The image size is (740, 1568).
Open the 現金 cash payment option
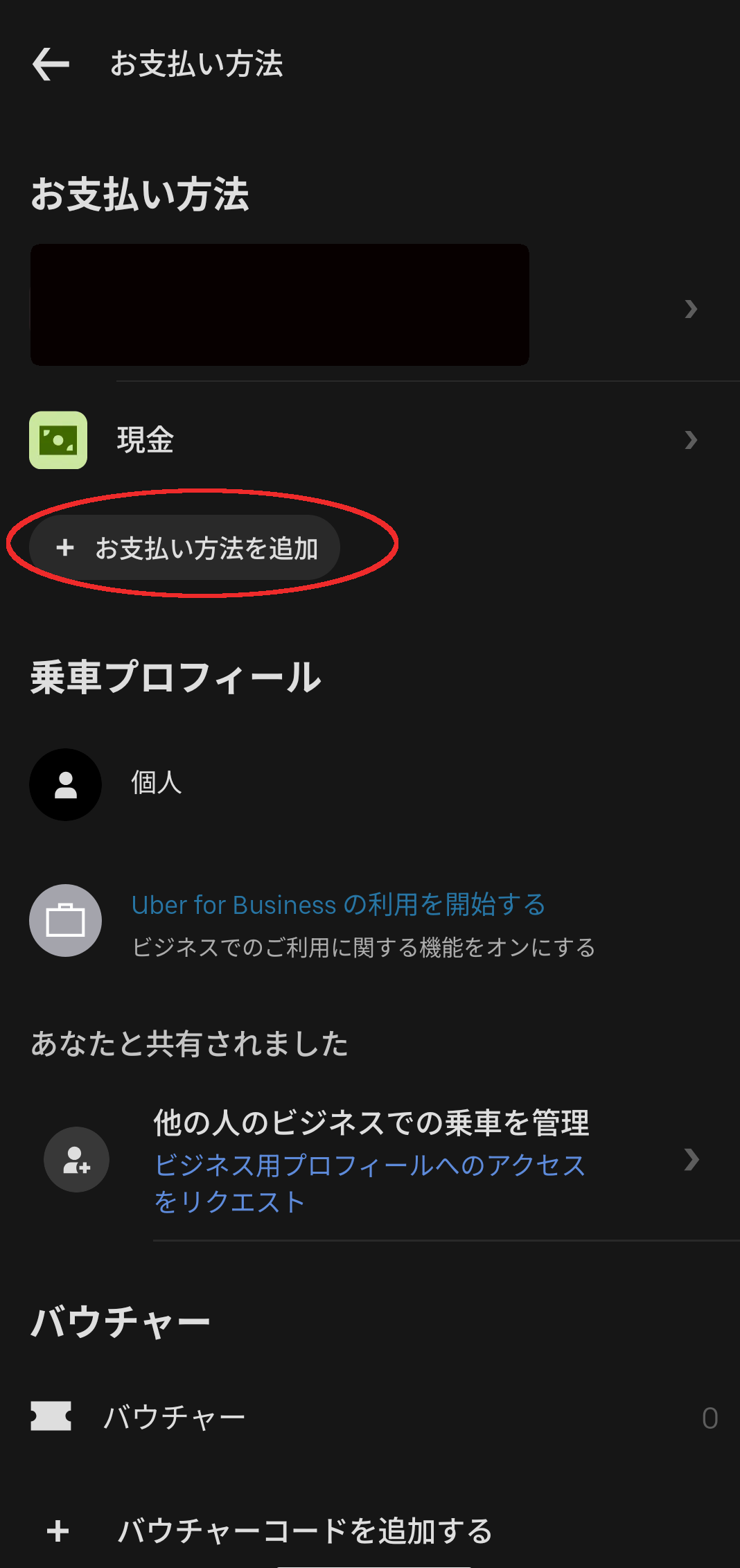pyautogui.click(x=367, y=440)
